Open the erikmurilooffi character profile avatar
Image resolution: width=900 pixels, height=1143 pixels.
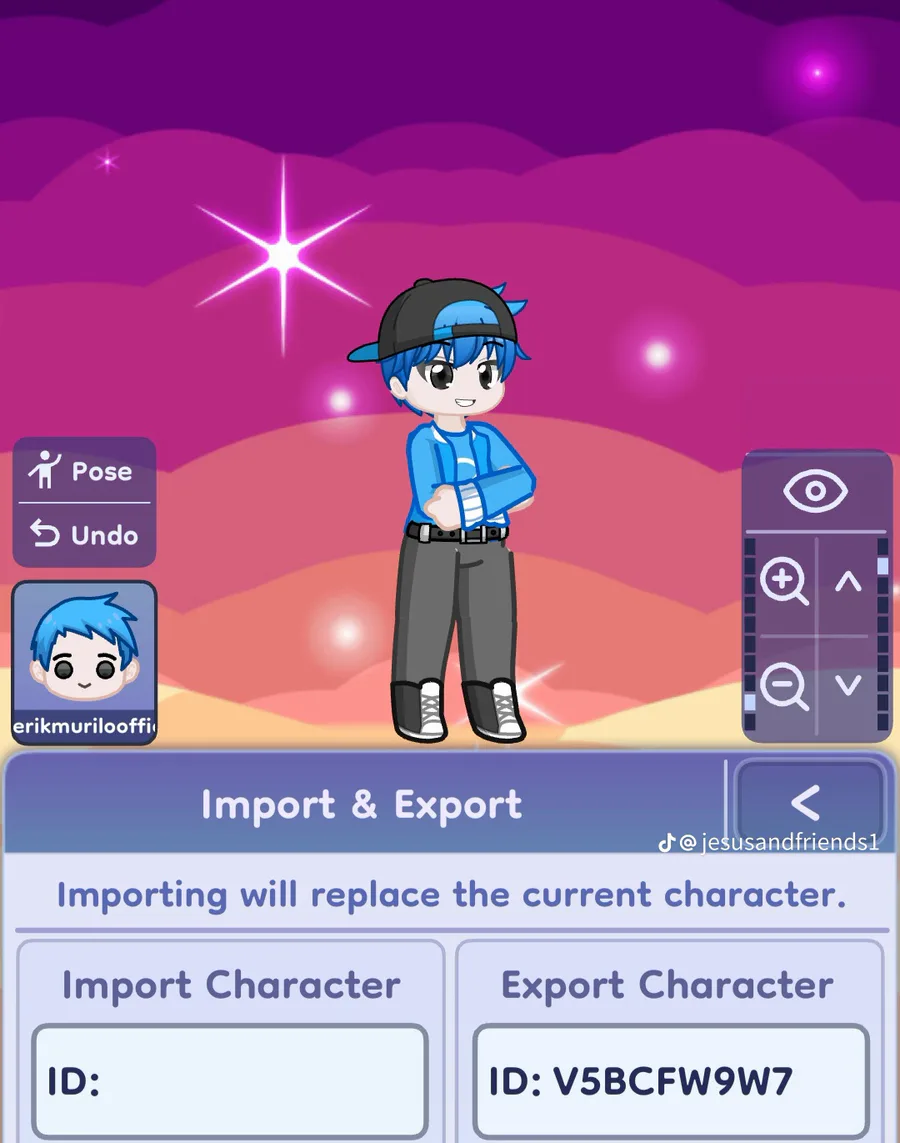click(x=84, y=662)
